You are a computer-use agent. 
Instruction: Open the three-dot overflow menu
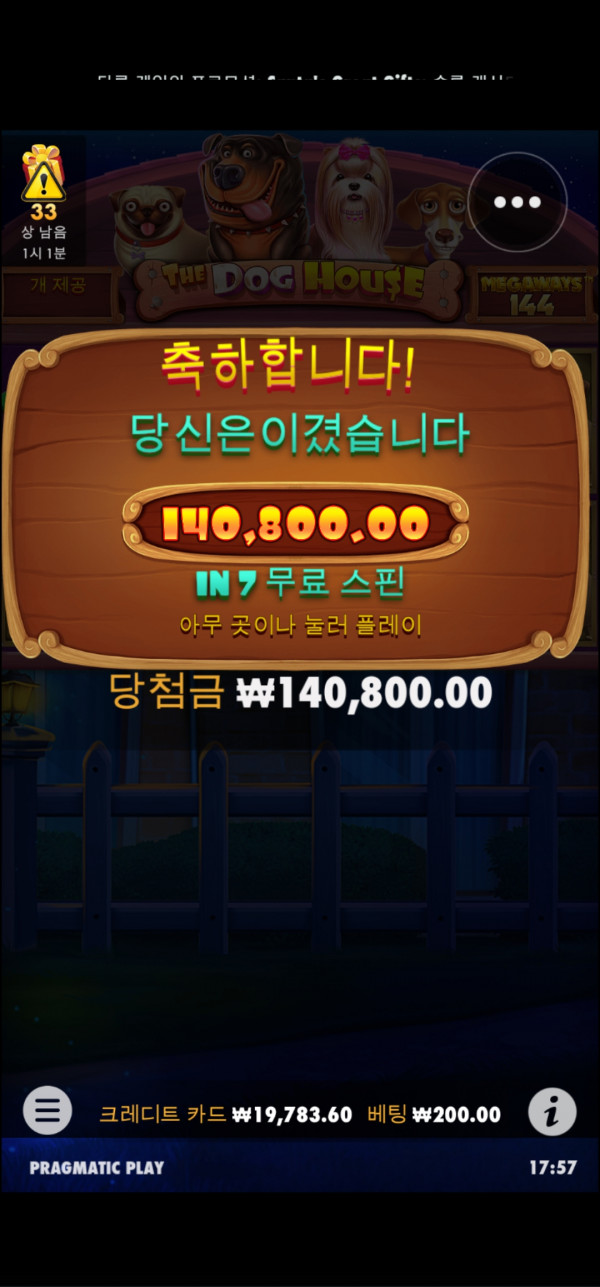coord(517,202)
